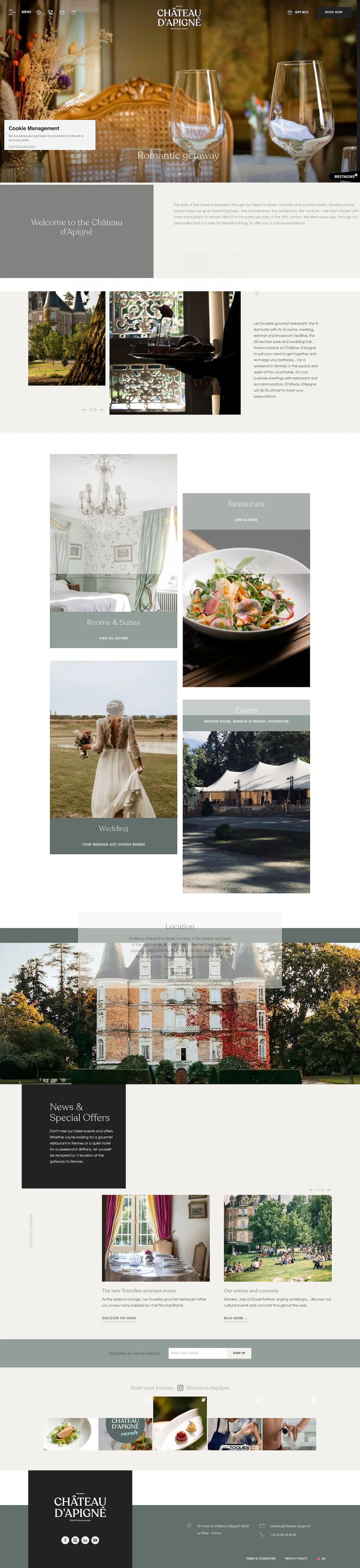Open the Gift Box link
Image resolution: width=360 pixels, height=1568 pixels.
click(298, 12)
